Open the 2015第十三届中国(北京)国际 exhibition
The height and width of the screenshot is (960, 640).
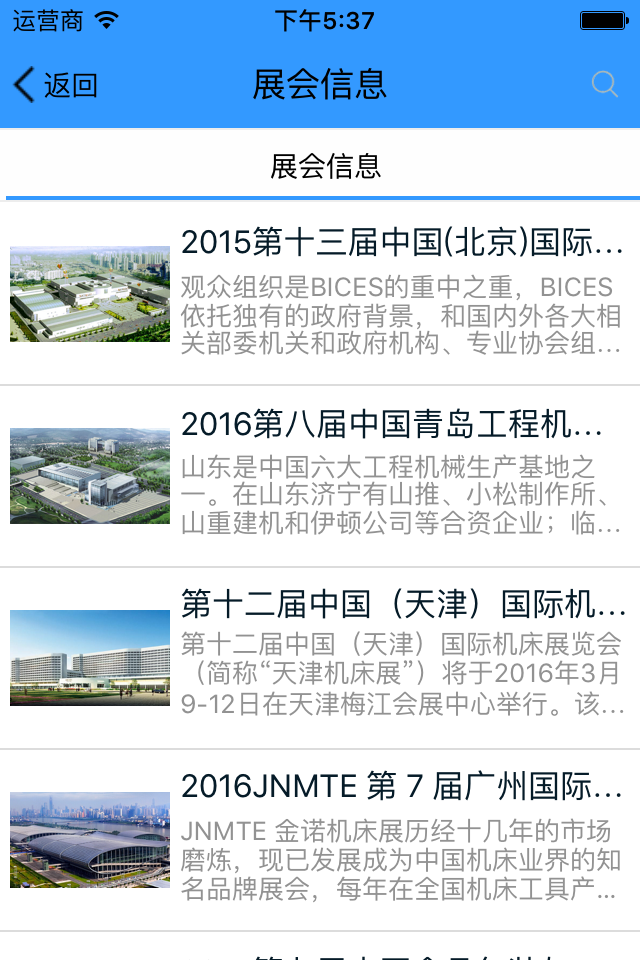(x=320, y=294)
